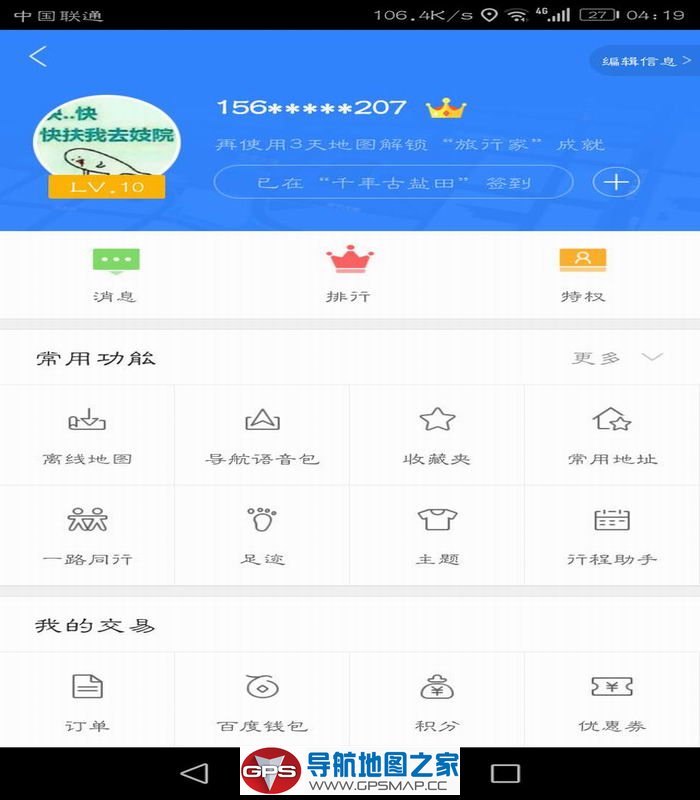Viewport: 700px width, 800px height.
Task: Open 百度钱包 wallet
Action: 262,702
